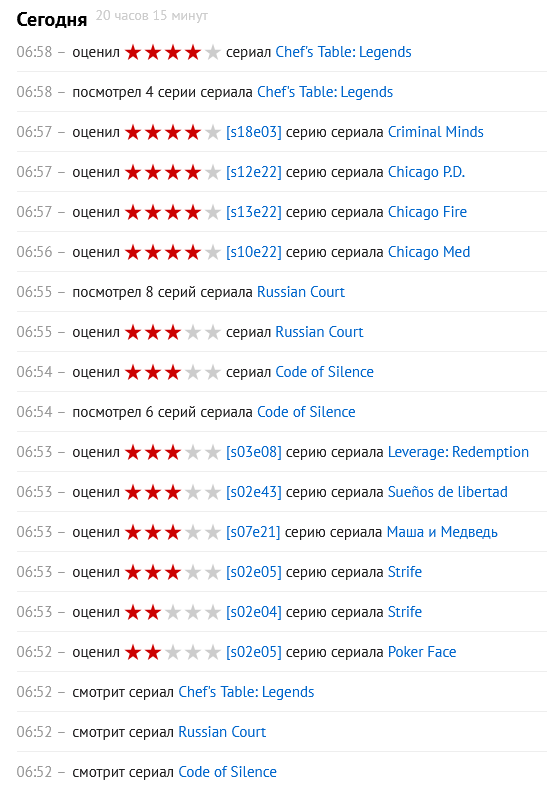Open Poker Face series link

coord(422,652)
